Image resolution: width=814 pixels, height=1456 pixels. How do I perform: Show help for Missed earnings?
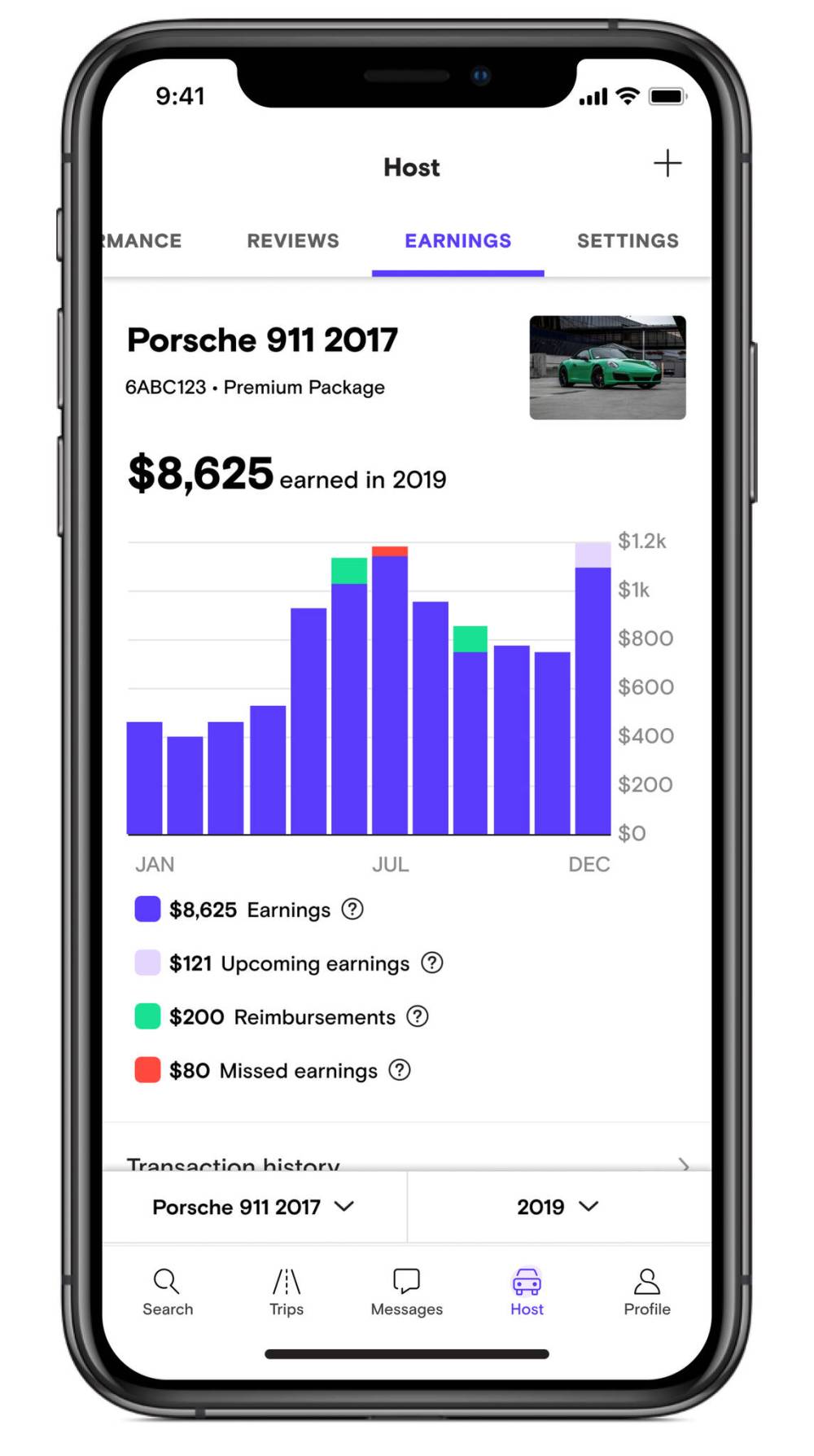click(400, 1070)
